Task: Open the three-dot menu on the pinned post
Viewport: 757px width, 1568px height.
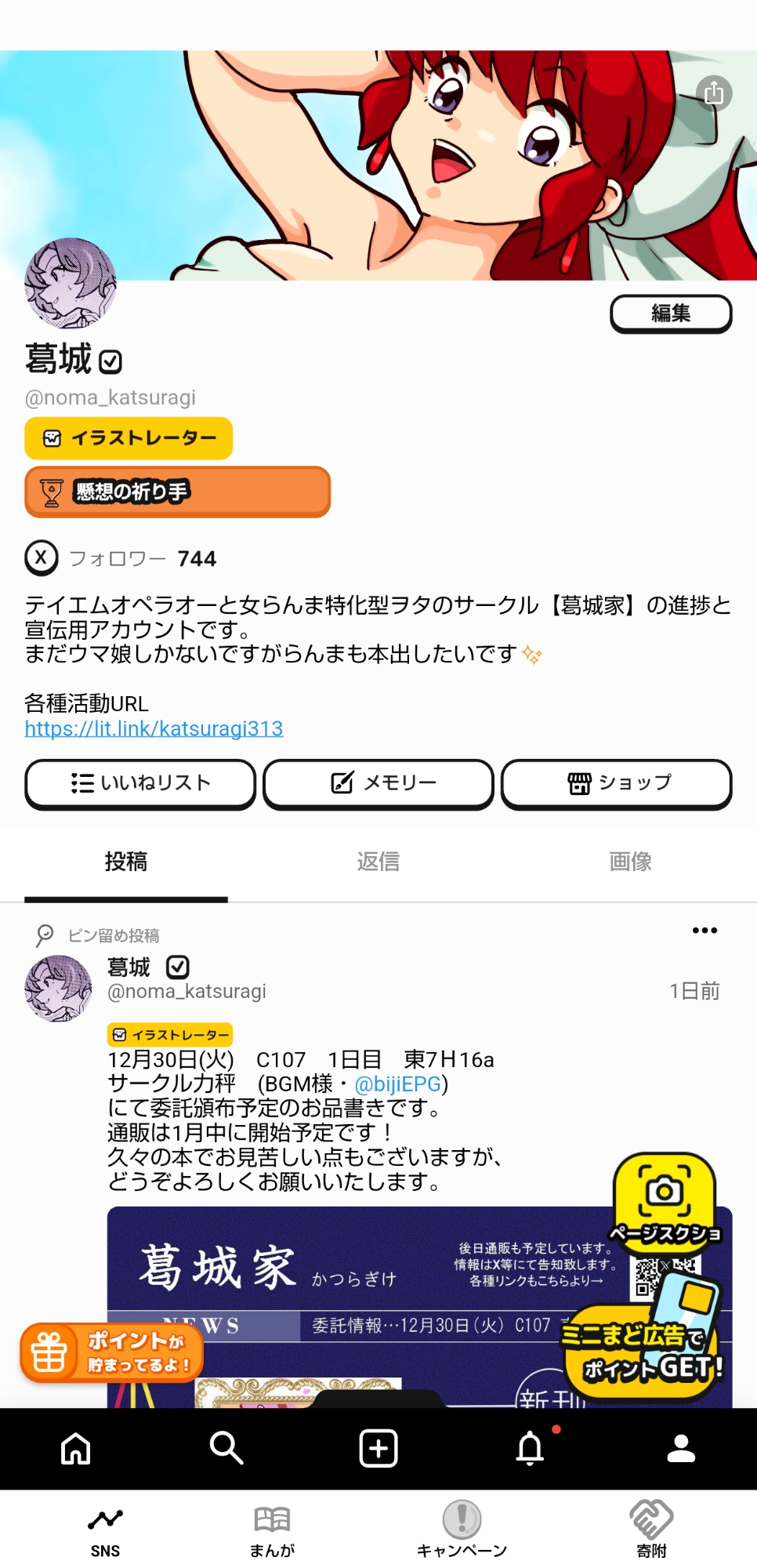Action: pyautogui.click(x=704, y=931)
